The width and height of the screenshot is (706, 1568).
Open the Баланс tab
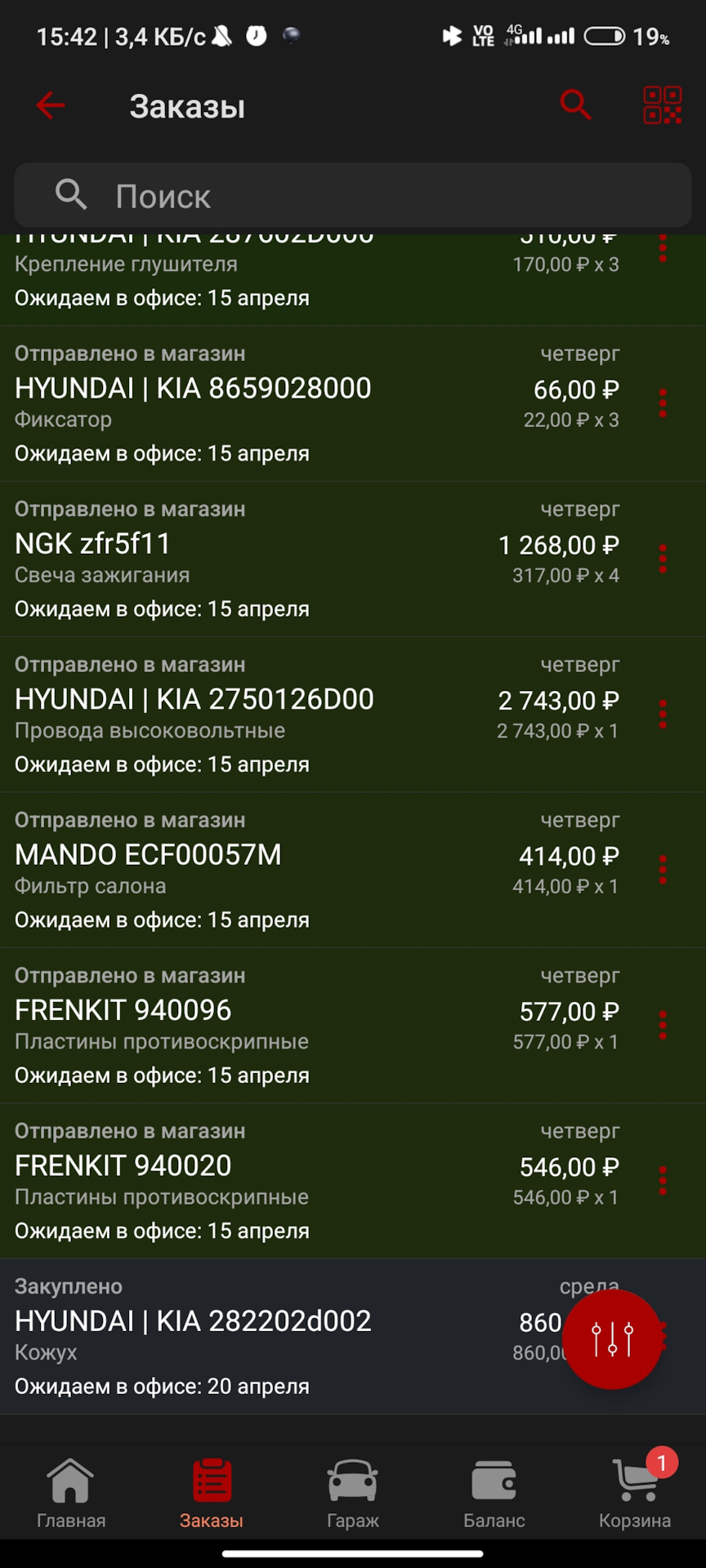point(494,1494)
